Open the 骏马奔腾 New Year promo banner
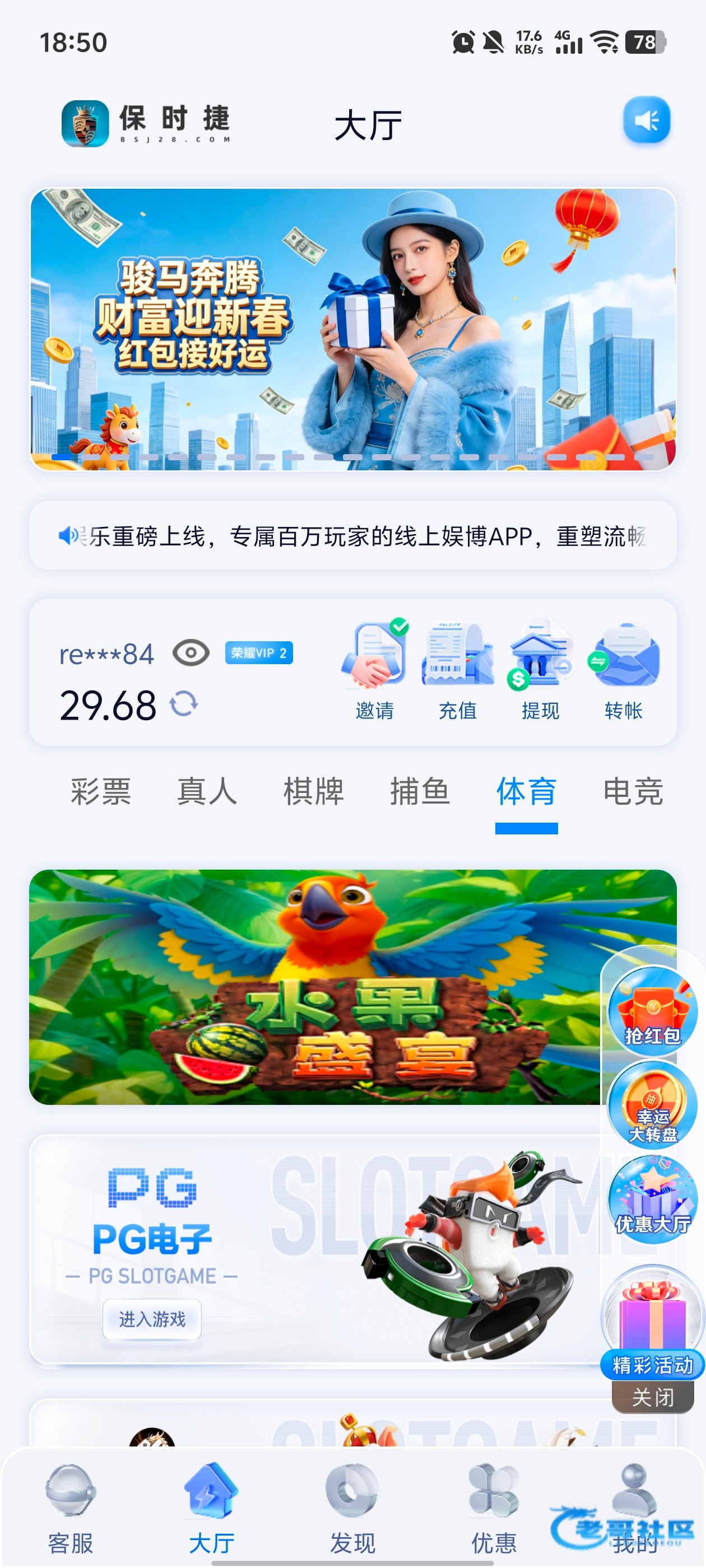This screenshot has height=1568, width=706. pyautogui.click(x=352, y=329)
